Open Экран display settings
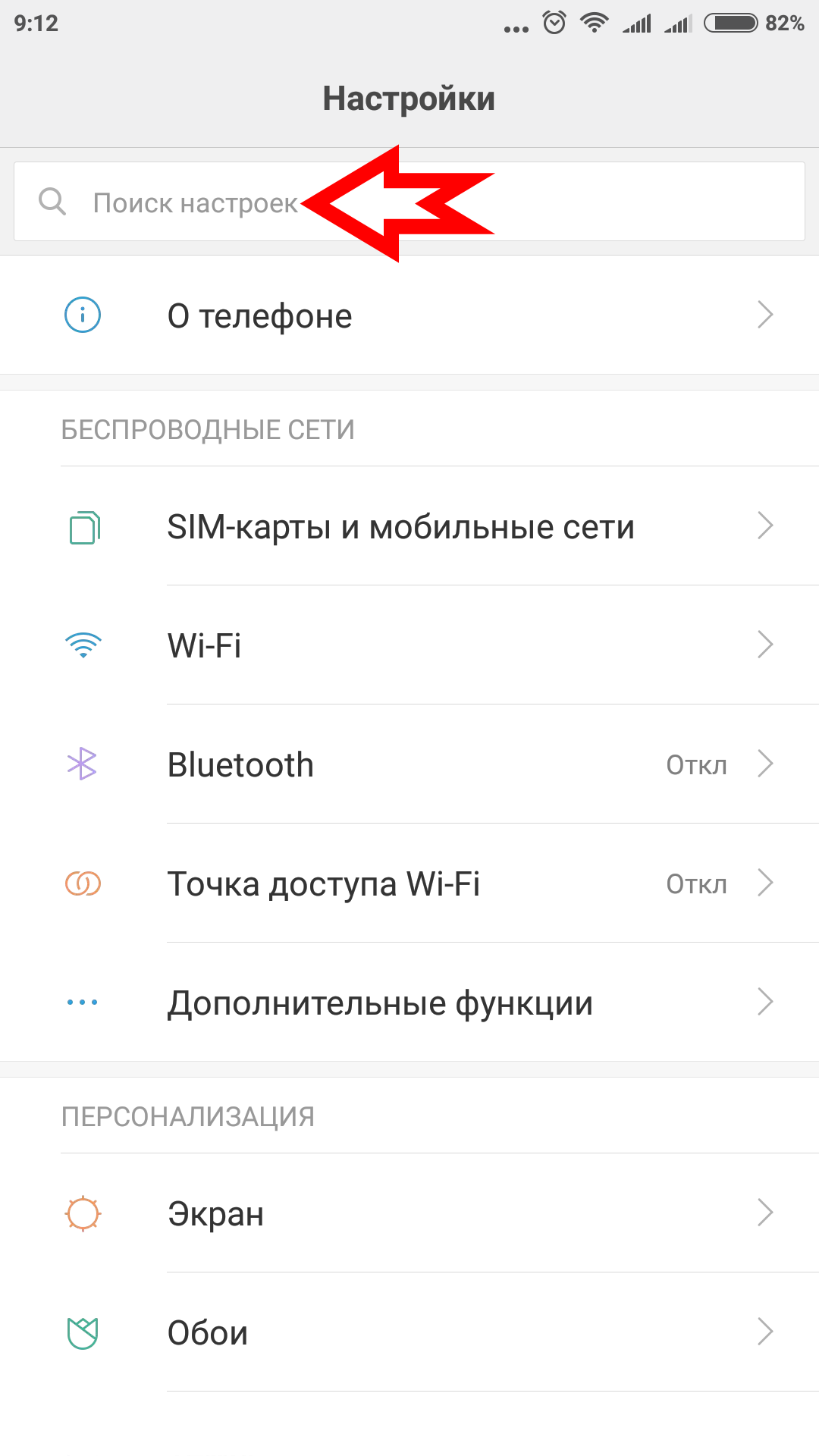This screenshot has width=819, height=1456. (x=409, y=1213)
